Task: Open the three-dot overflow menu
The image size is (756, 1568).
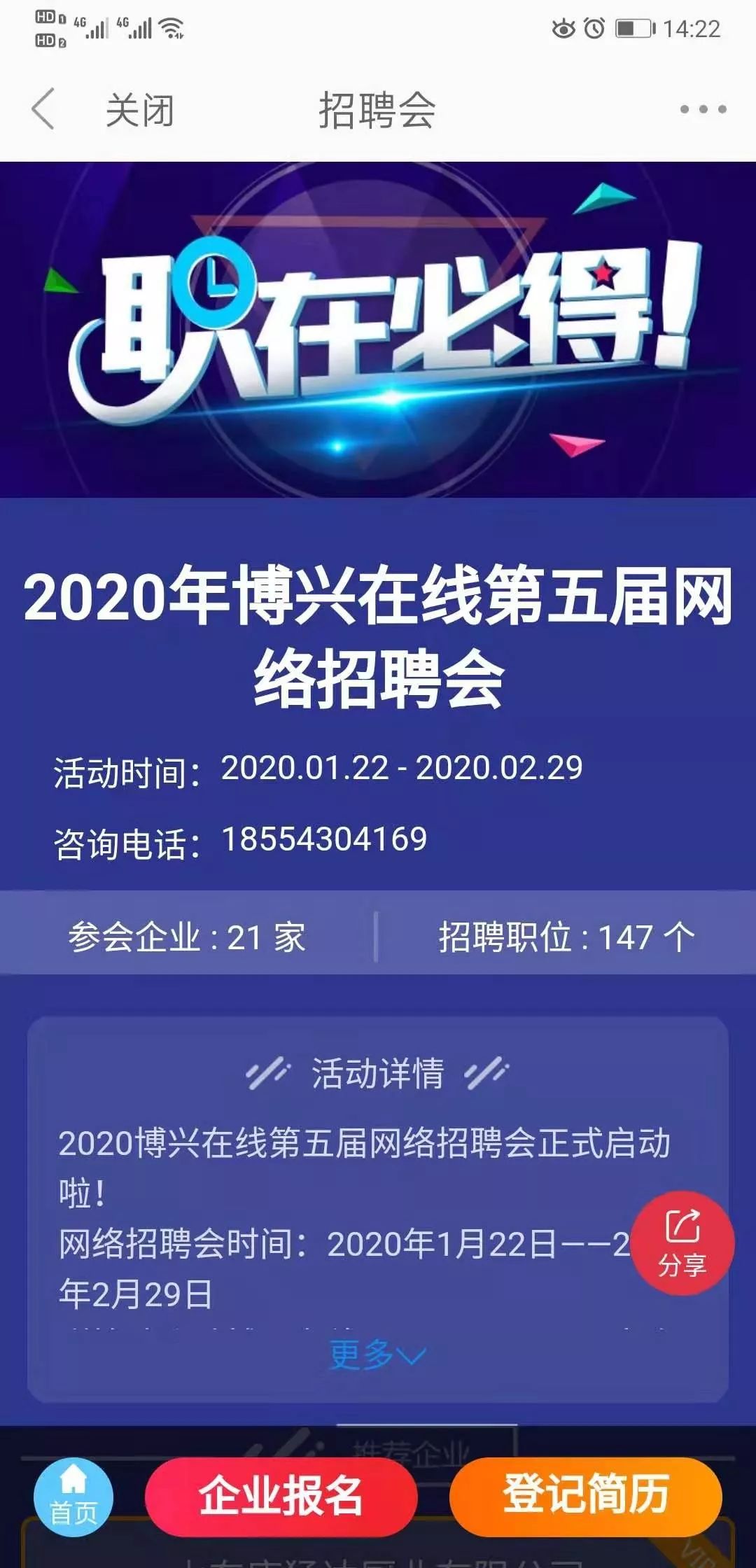Action: click(703, 109)
